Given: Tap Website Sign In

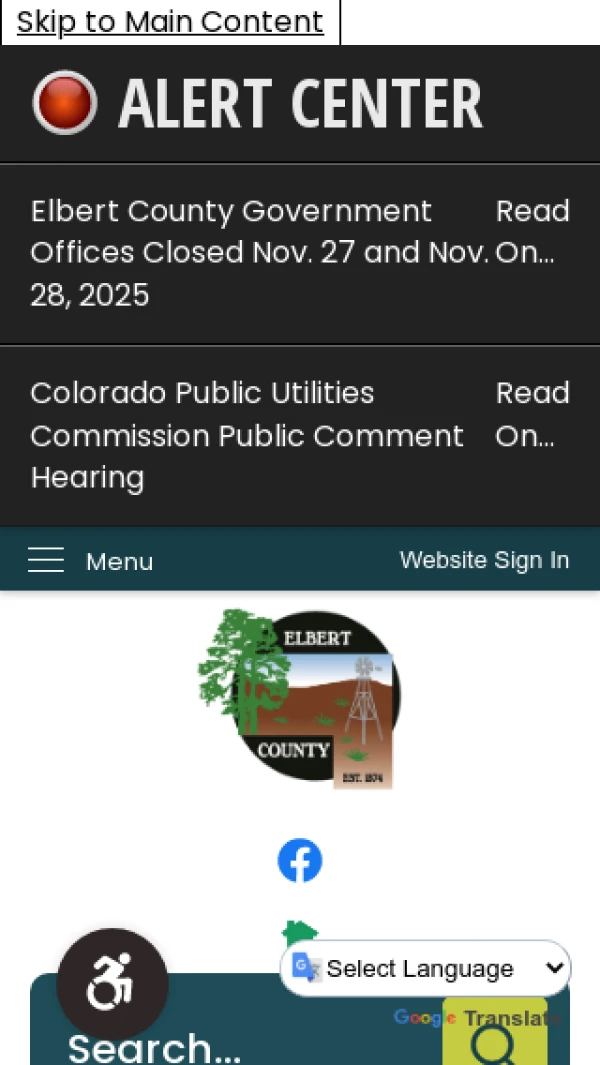Looking at the screenshot, I should click(484, 560).
